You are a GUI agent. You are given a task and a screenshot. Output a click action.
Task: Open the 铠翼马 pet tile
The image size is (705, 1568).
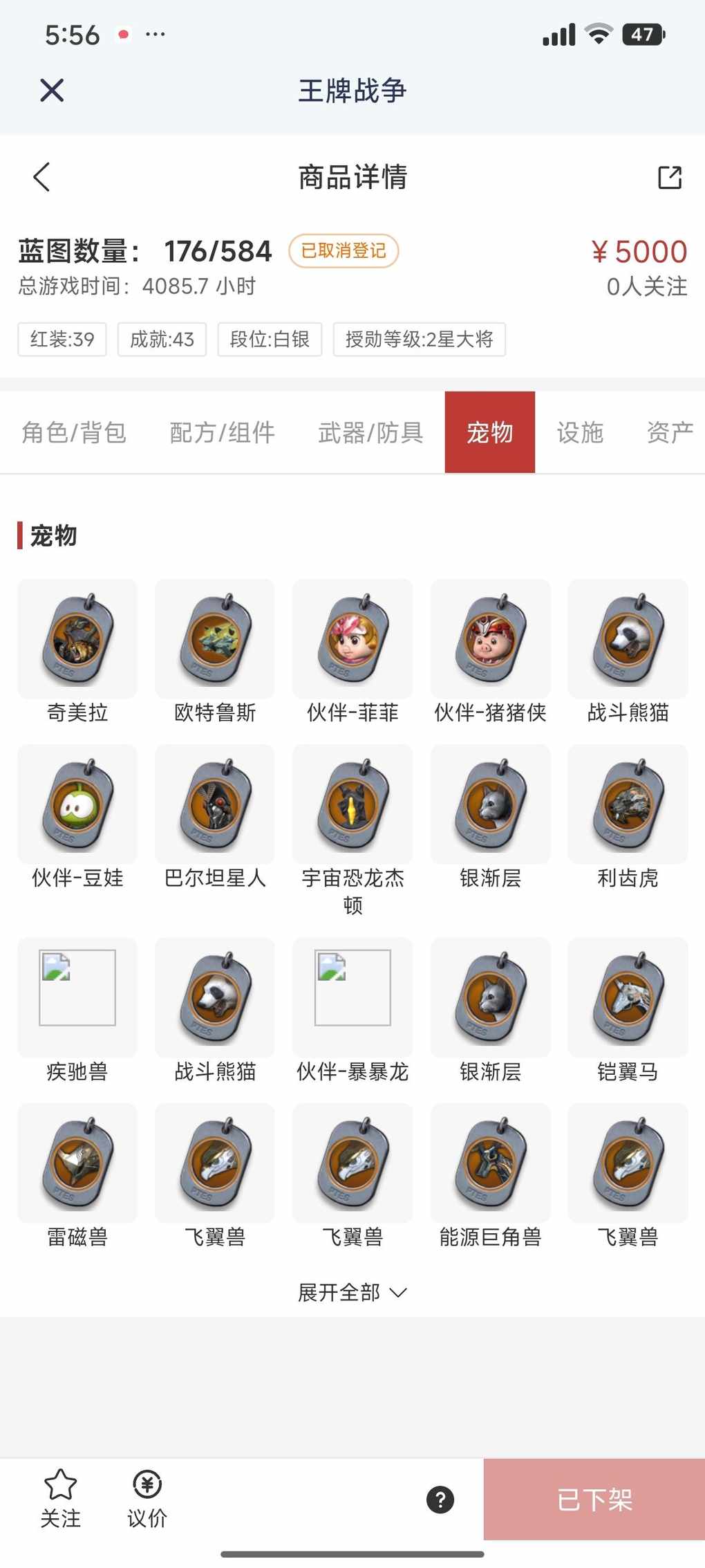click(x=628, y=998)
